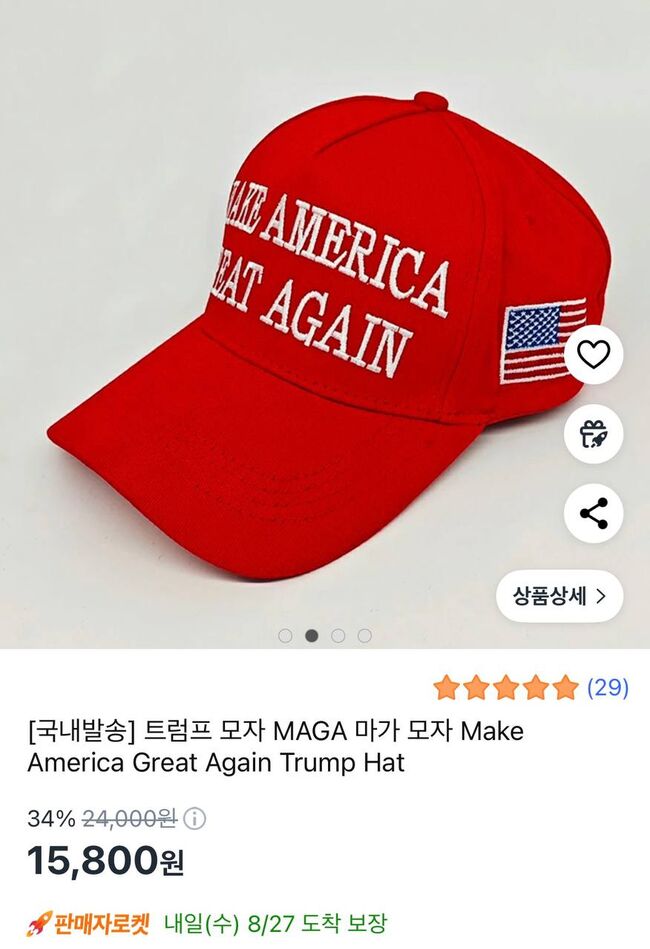Jump to third product image dot
650x949 pixels.
click(x=338, y=635)
